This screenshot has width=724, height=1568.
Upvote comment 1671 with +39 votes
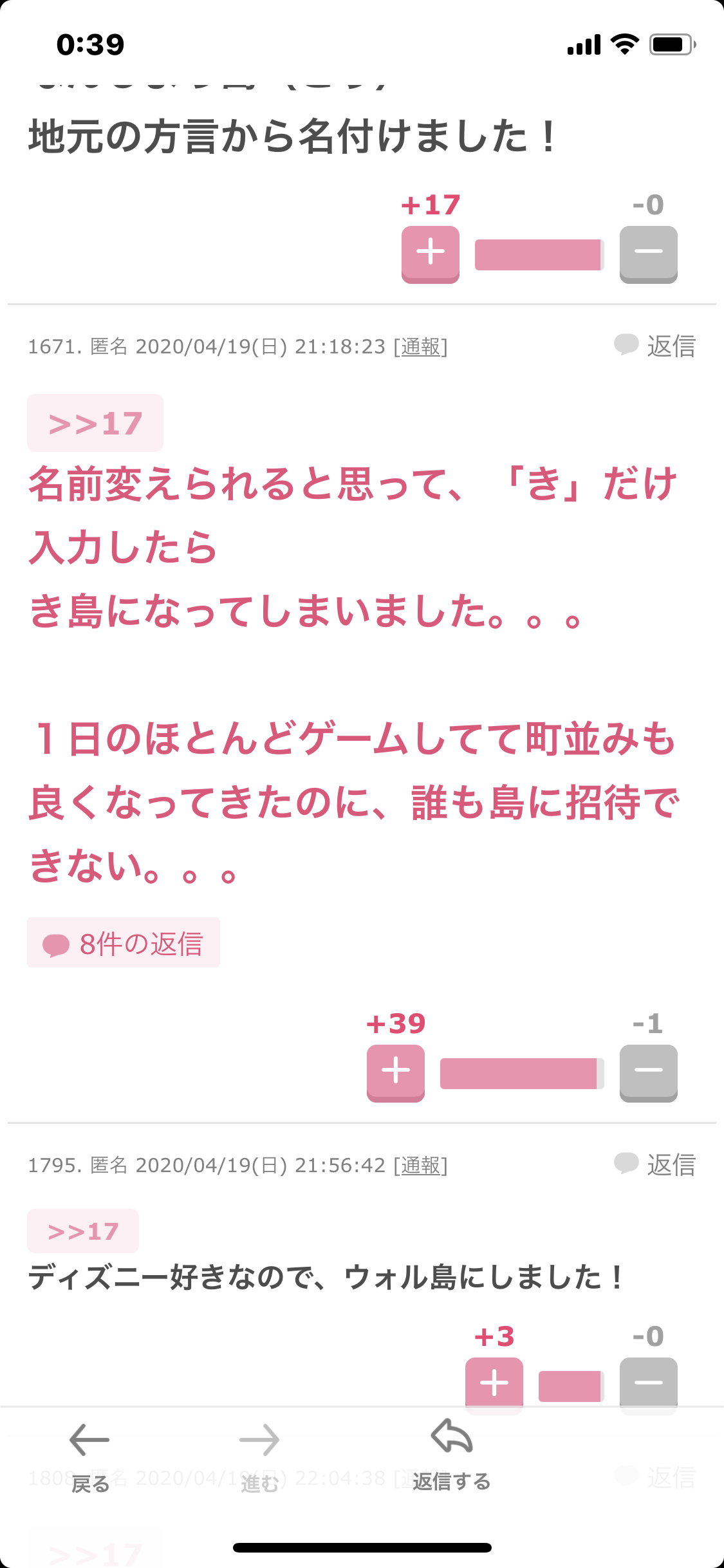pos(396,1073)
